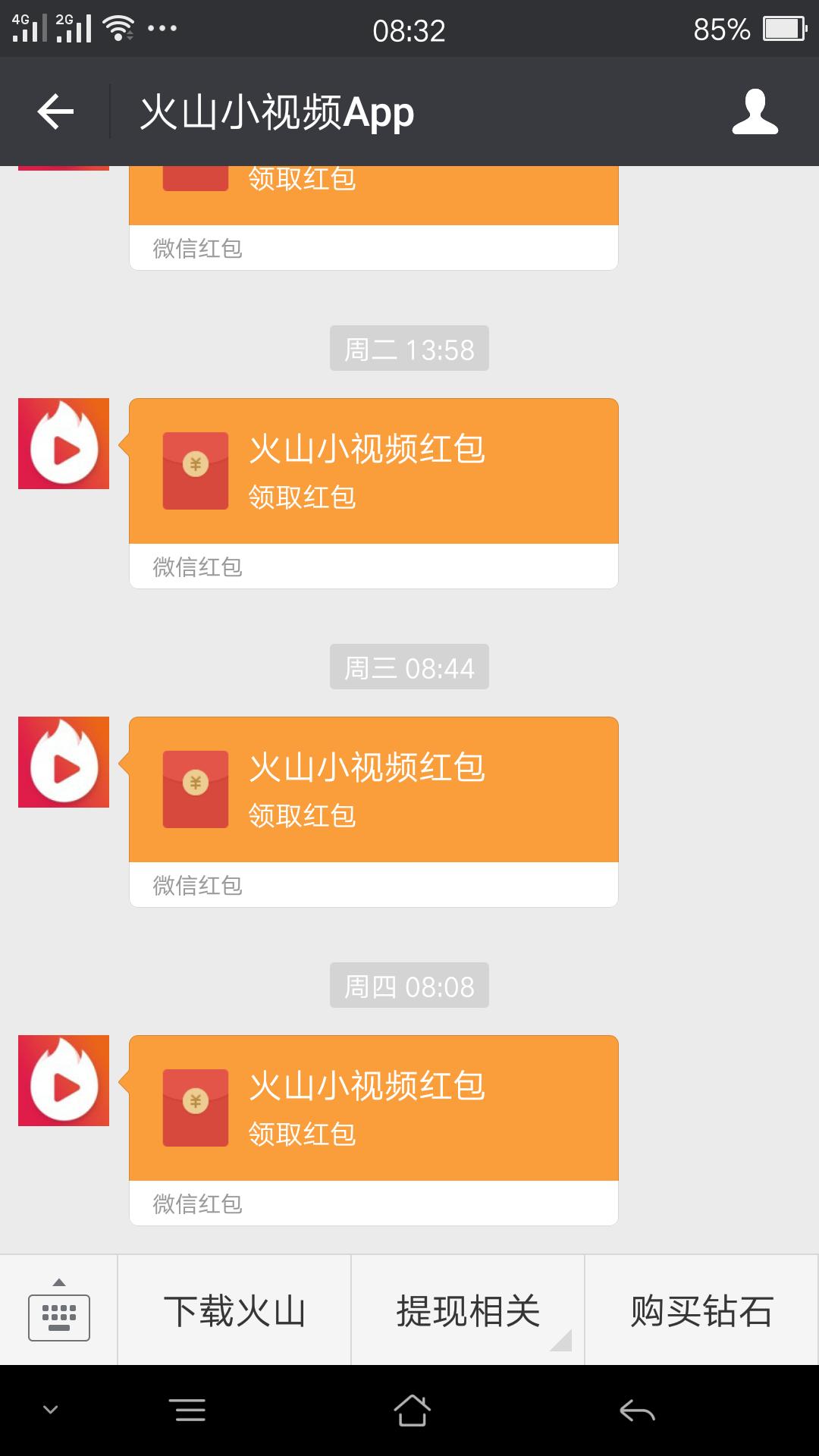This screenshot has height=1456, width=819.
Task: Open red packet sent 周二 13:58
Action: [373, 472]
